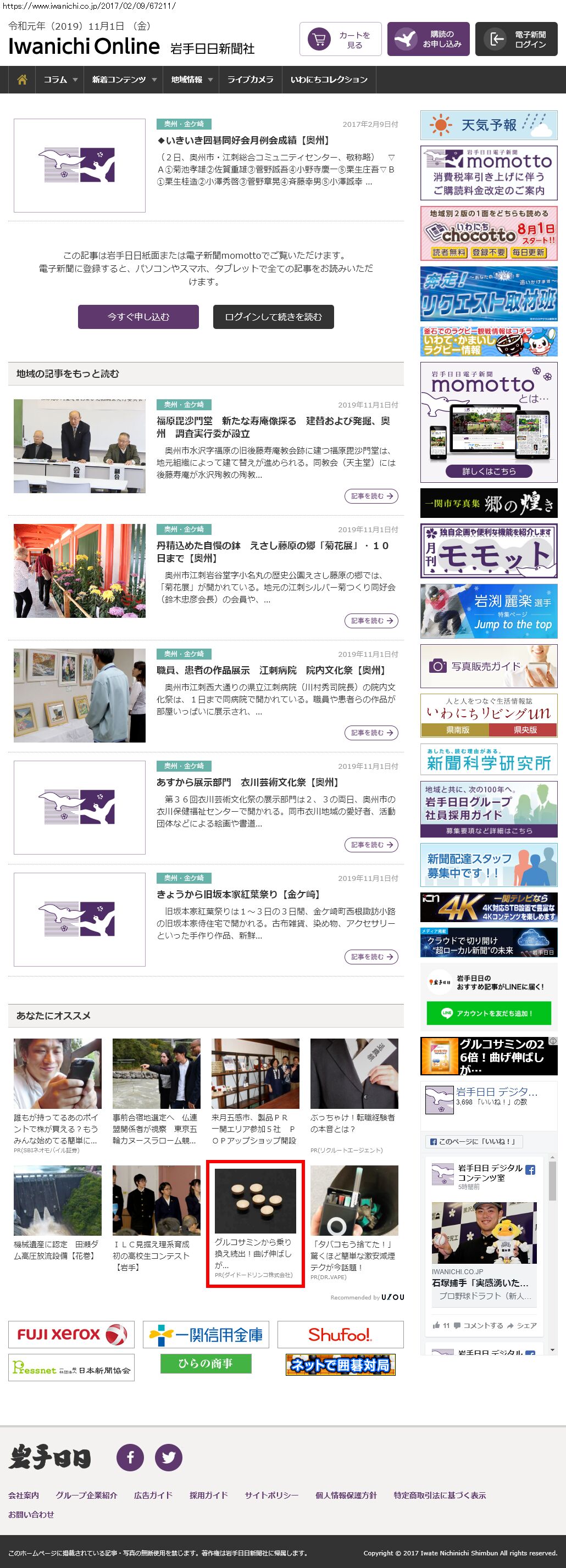Tap 今すぐ申し込む button
The image size is (566, 1568).
(x=138, y=316)
